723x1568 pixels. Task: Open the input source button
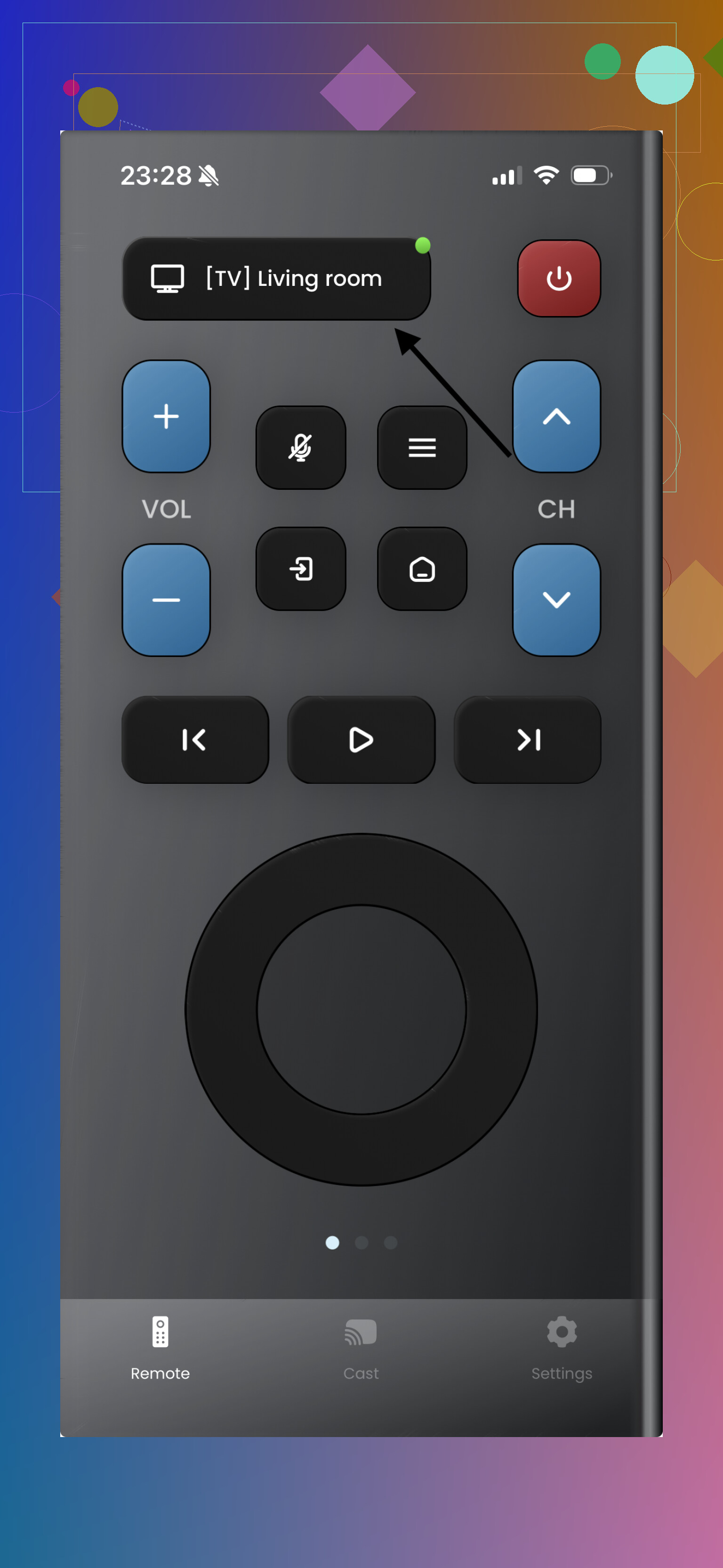[300, 569]
